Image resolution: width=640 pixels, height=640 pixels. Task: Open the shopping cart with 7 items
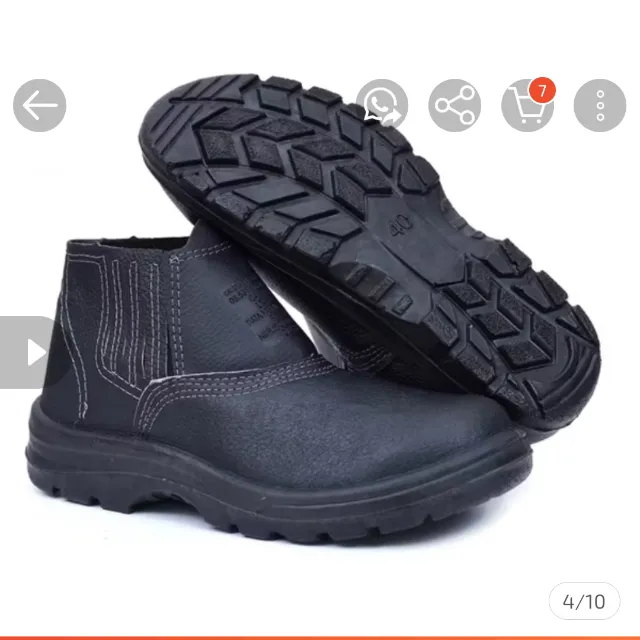(x=527, y=105)
